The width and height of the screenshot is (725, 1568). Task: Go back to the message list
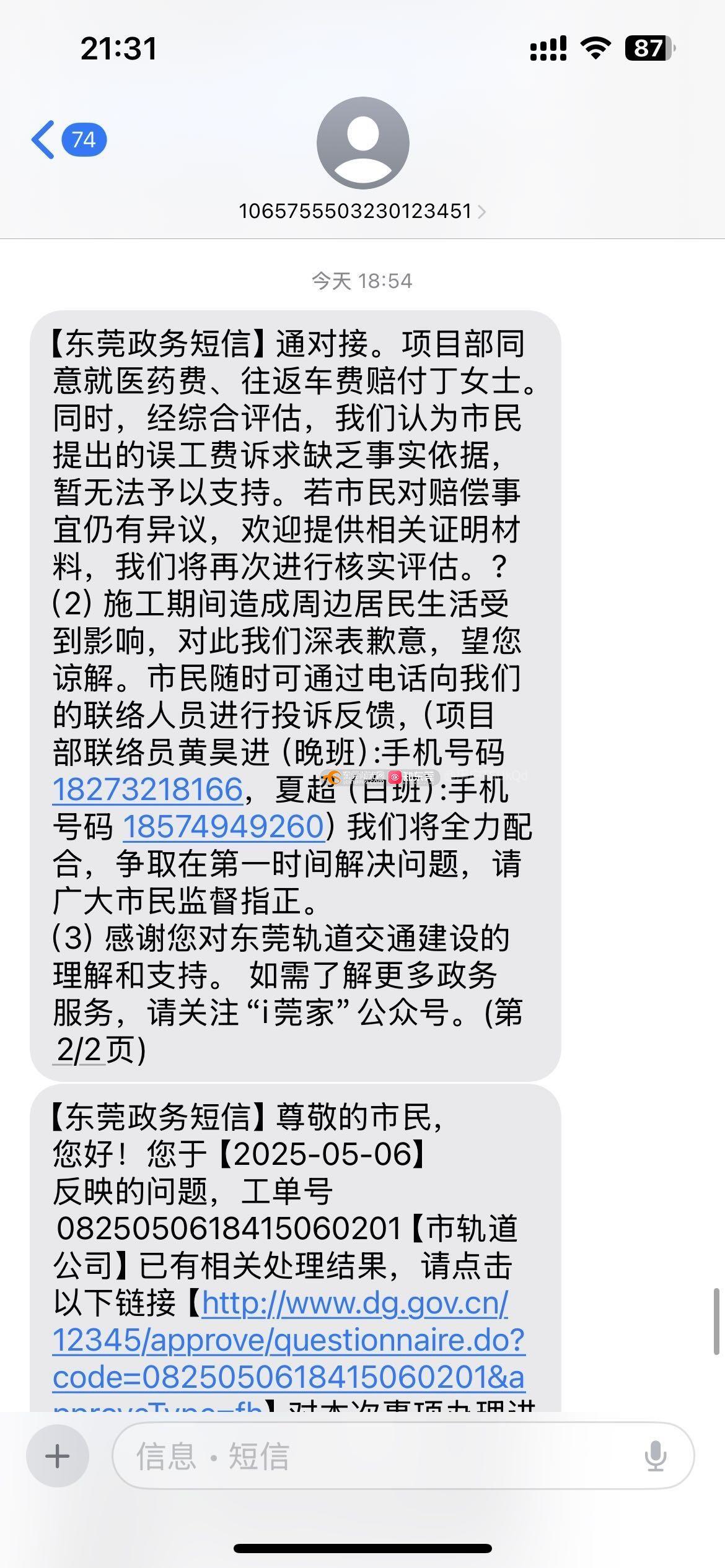[68, 140]
